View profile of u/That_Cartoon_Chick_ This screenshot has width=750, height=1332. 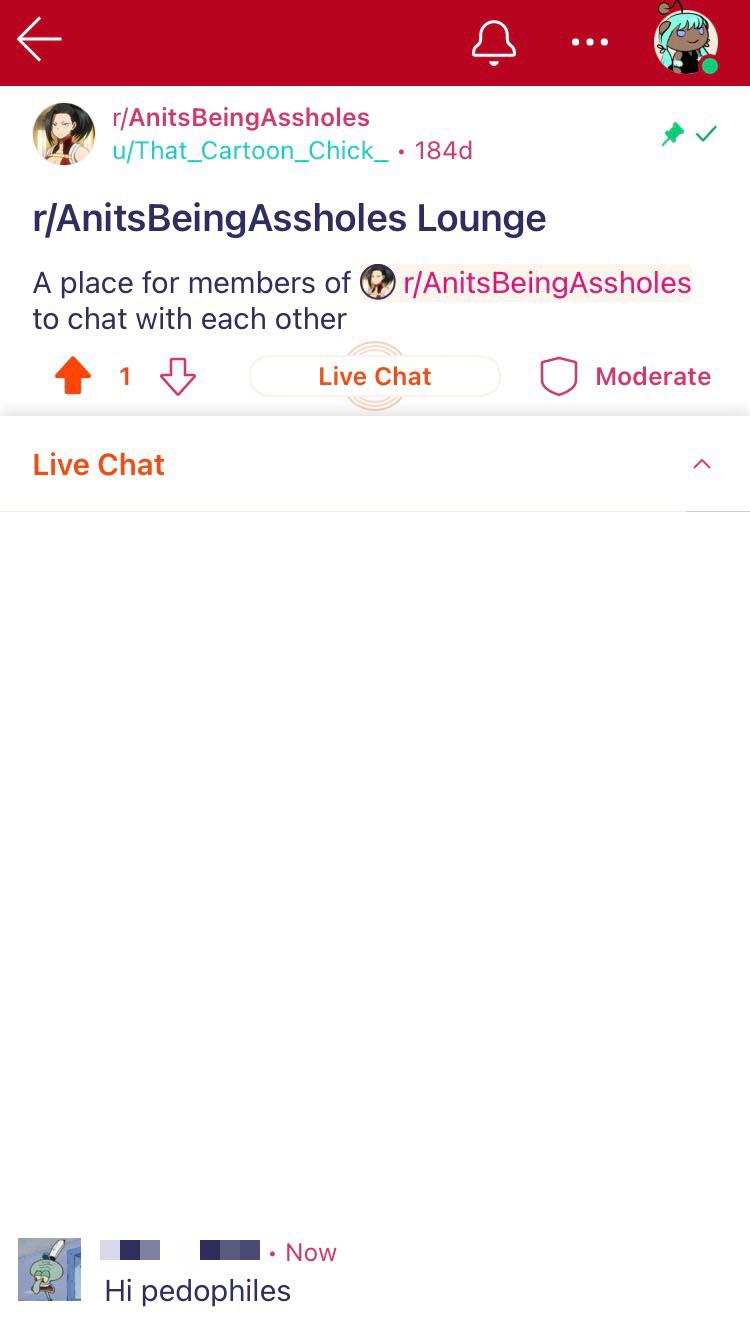point(249,150)
